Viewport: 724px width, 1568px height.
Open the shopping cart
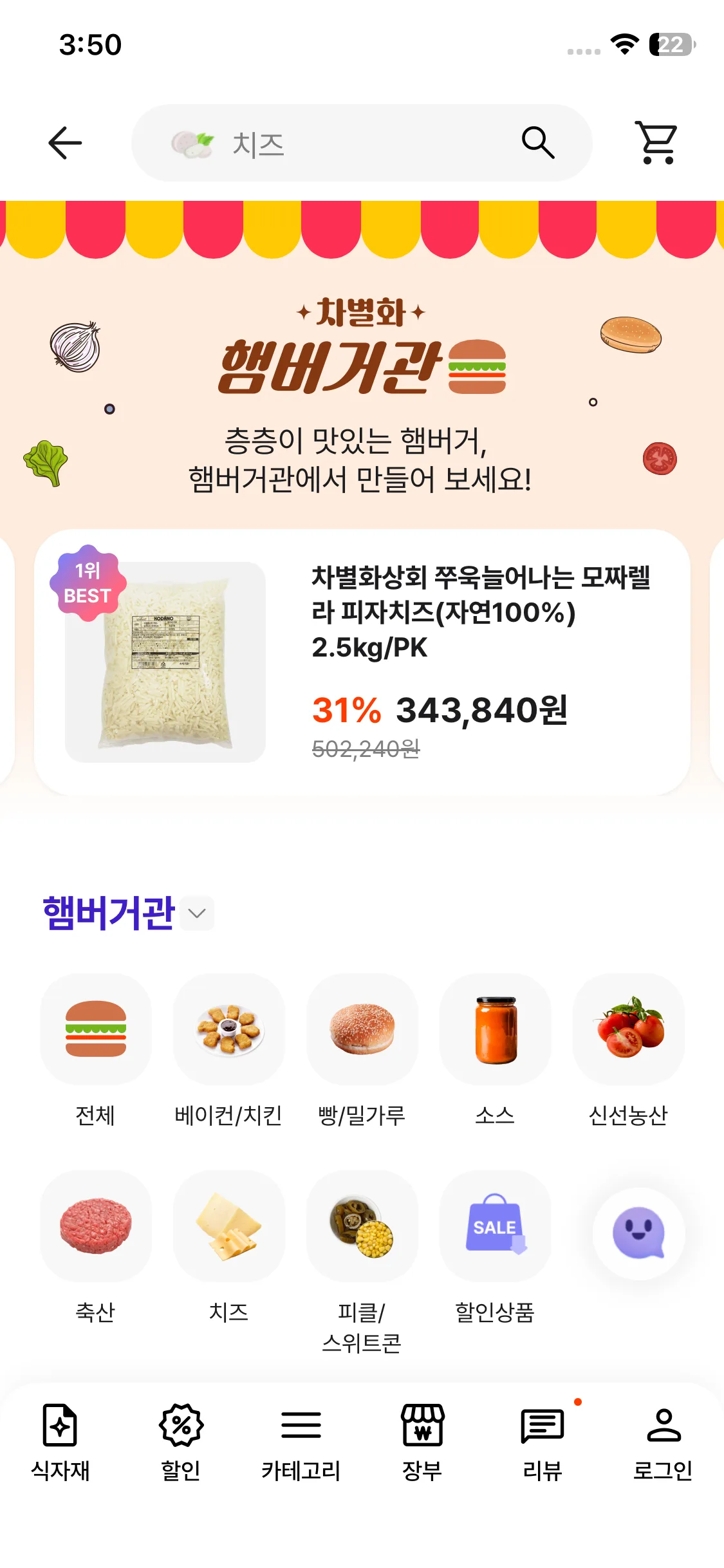(x=656, y=142)
